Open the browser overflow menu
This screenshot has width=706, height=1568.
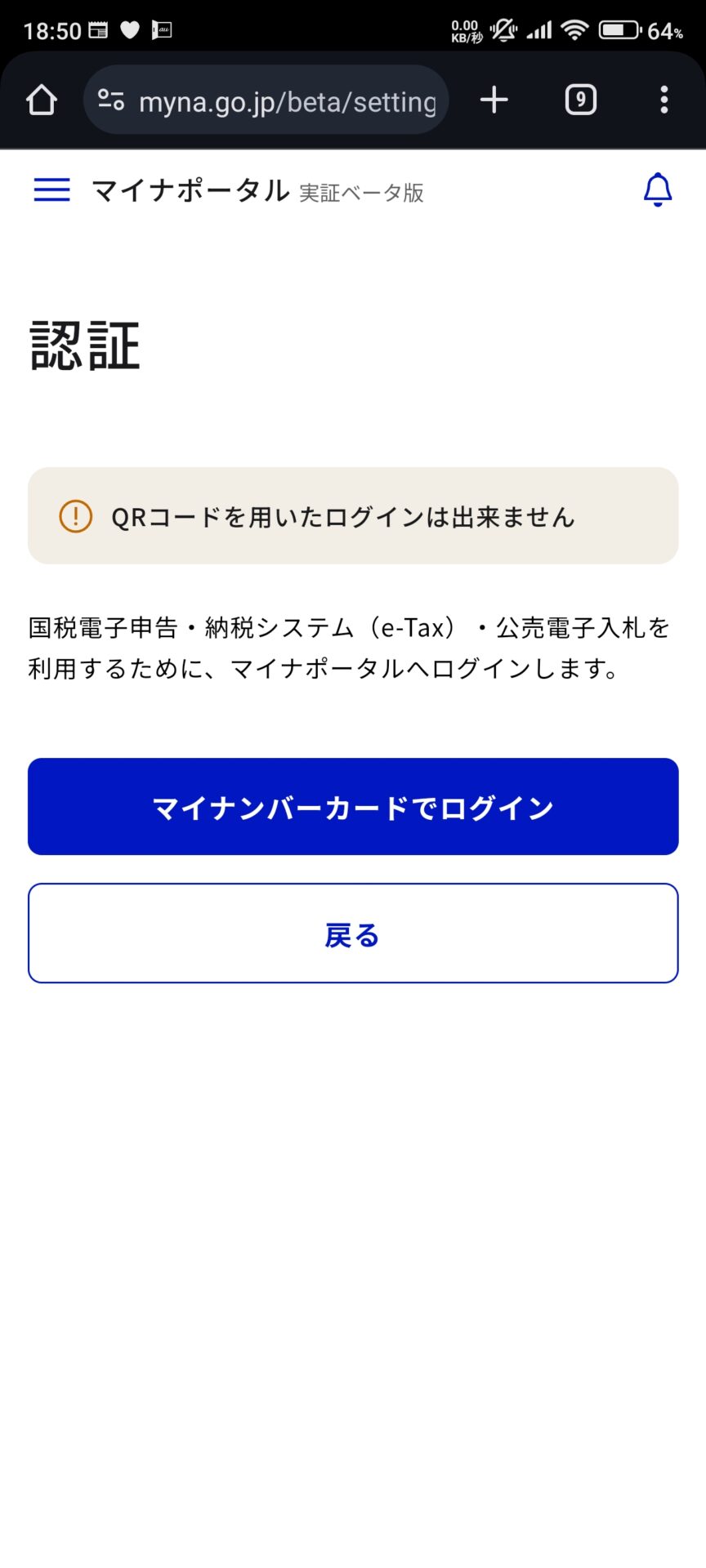664,100
